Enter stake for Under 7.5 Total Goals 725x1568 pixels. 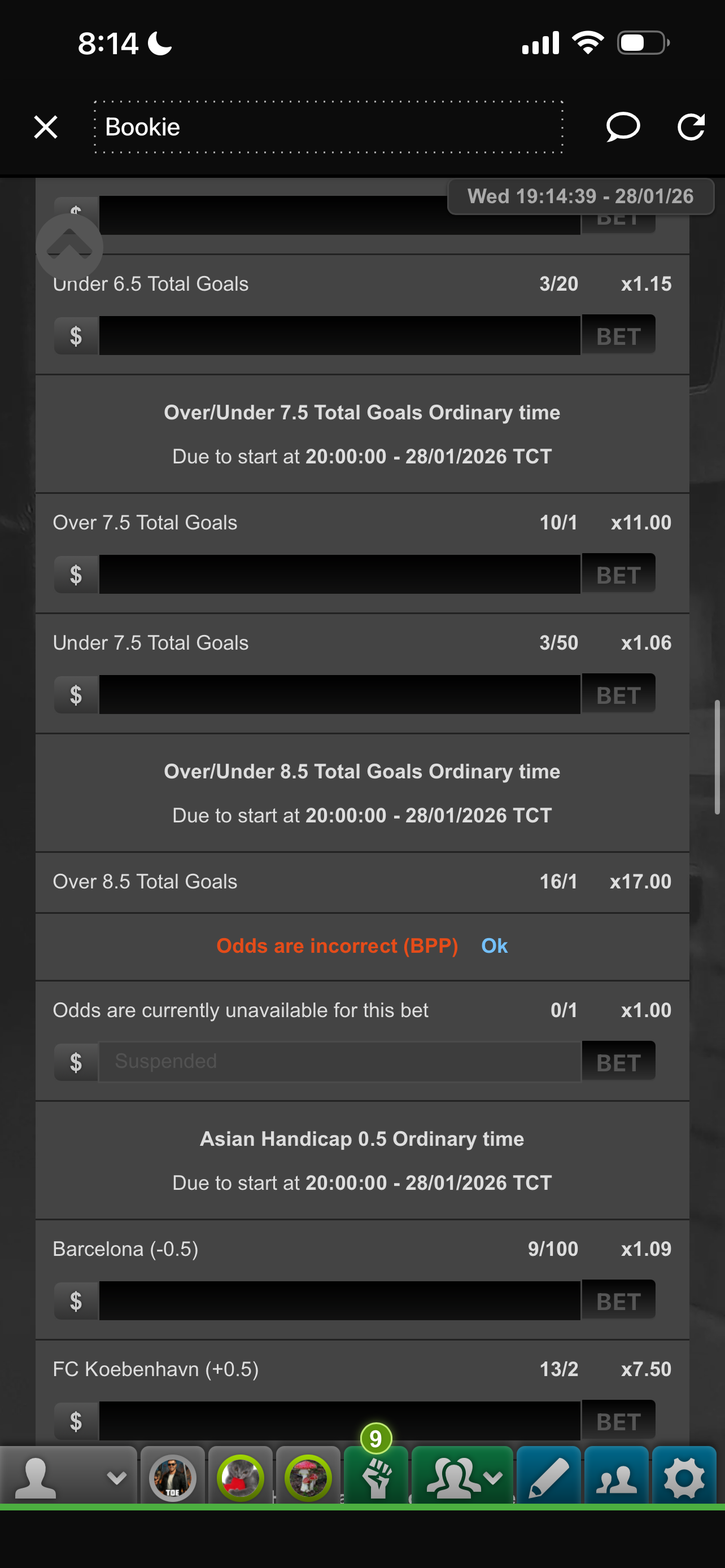(x=339, y=694)
